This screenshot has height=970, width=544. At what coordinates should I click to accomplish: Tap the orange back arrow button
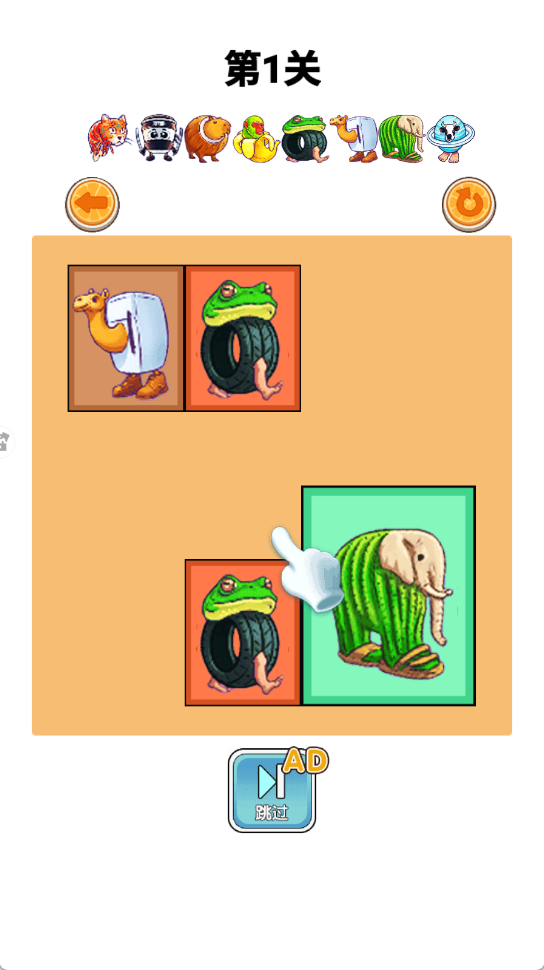(92, 204)
